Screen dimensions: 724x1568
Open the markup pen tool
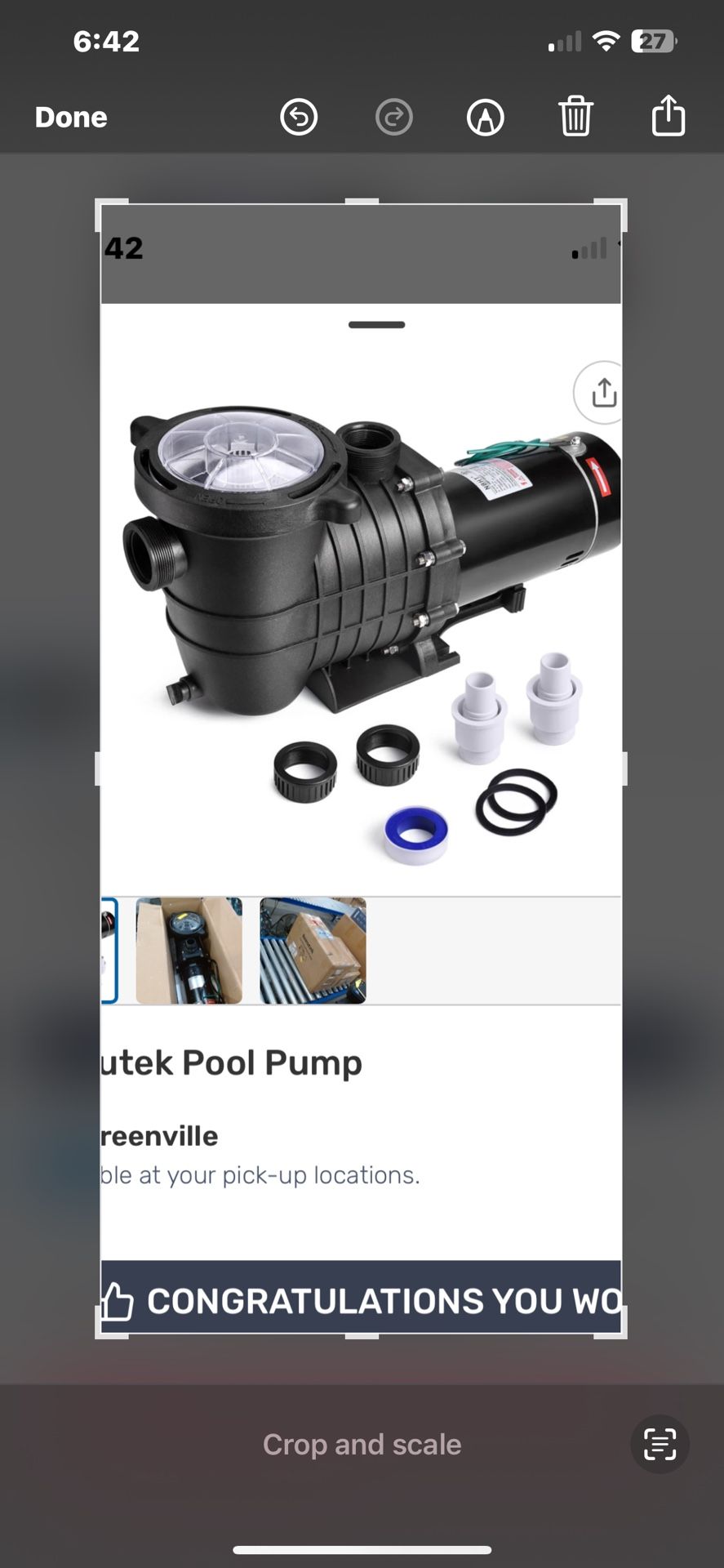(x=485, y=117)
